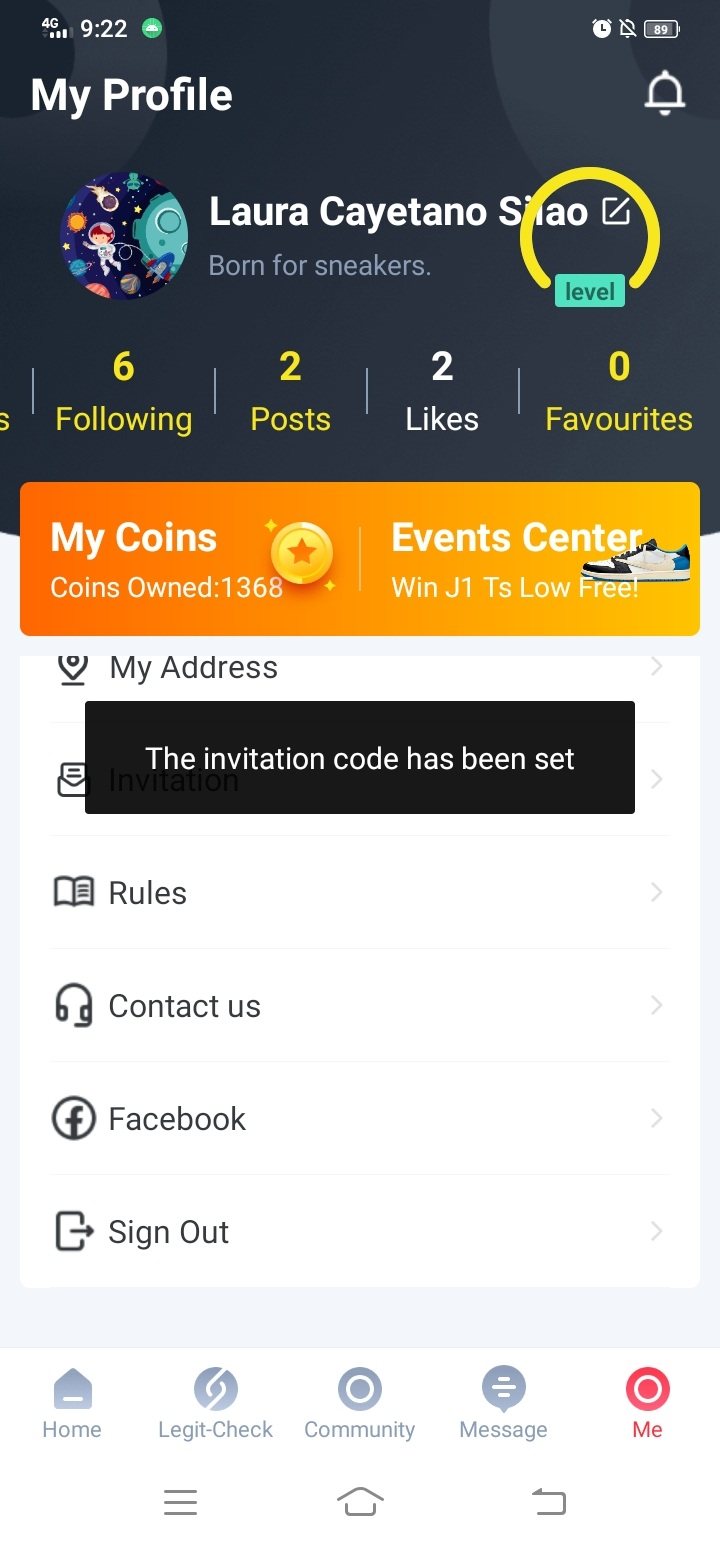The height and width of the screenshot is (1544, 720).
Task: Edit profile name with the pencil icon
Action: point(616,211)
